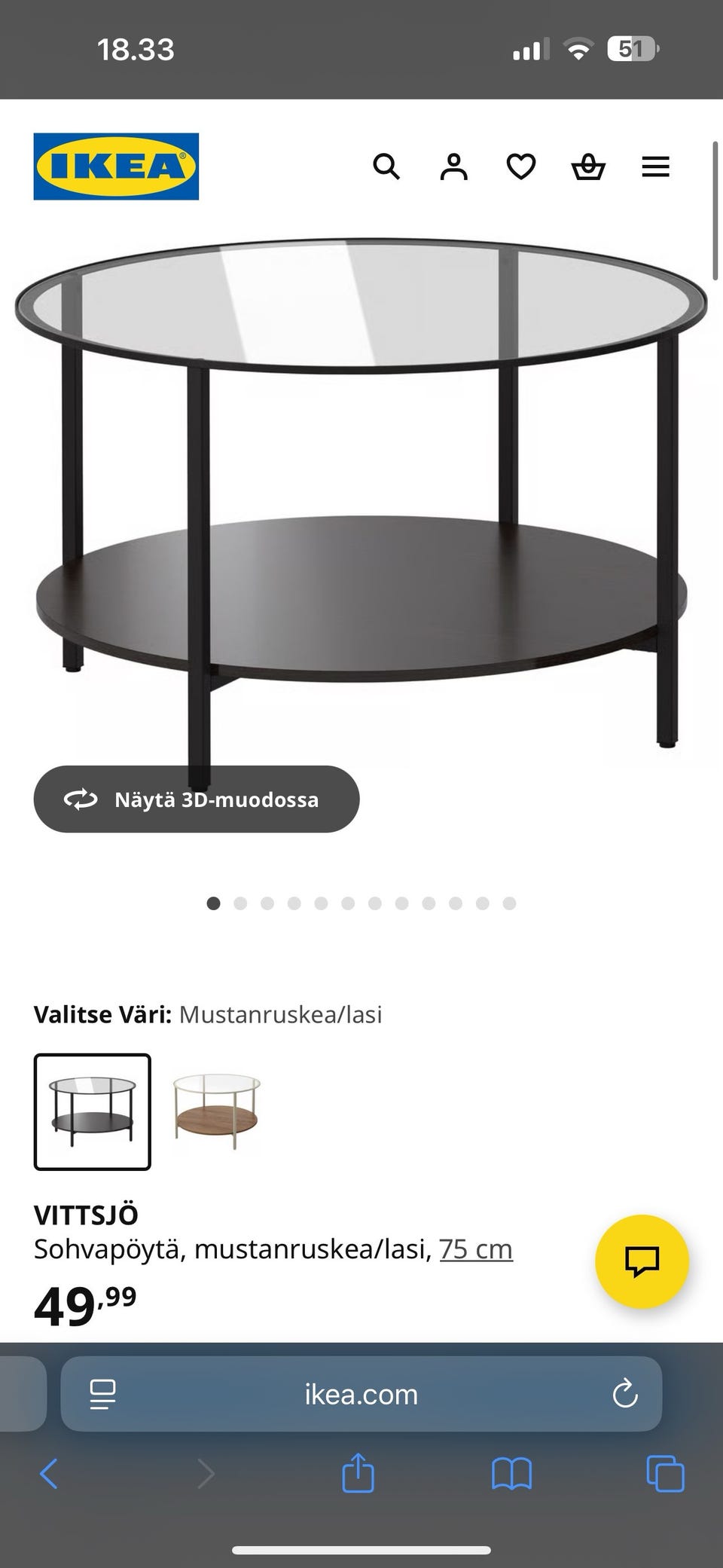Open the 75 cm size link

474,1249
